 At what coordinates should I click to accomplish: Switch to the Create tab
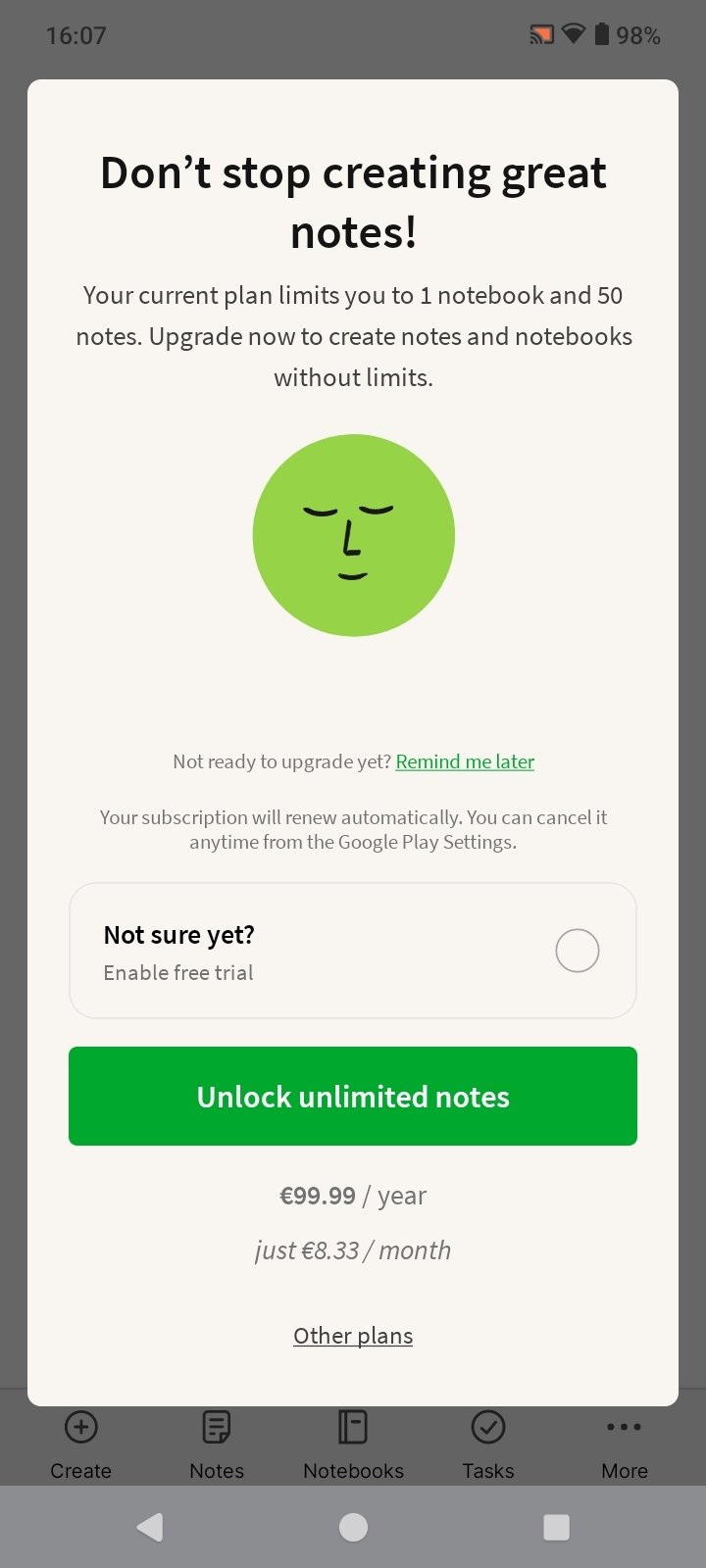pyautogui.click(x=80, y=1445)
